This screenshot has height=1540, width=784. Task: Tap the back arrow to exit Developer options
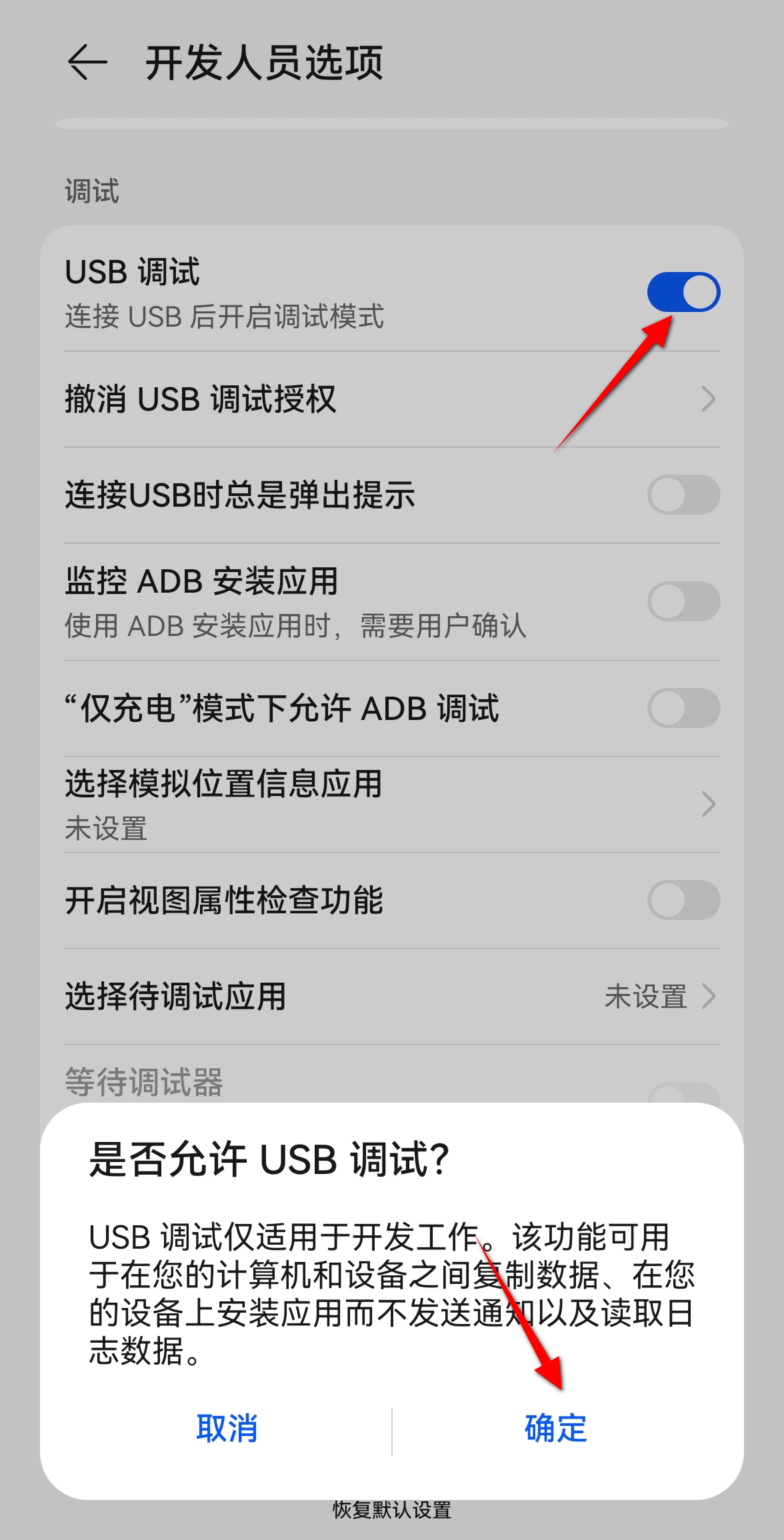(x=88, y=61)
